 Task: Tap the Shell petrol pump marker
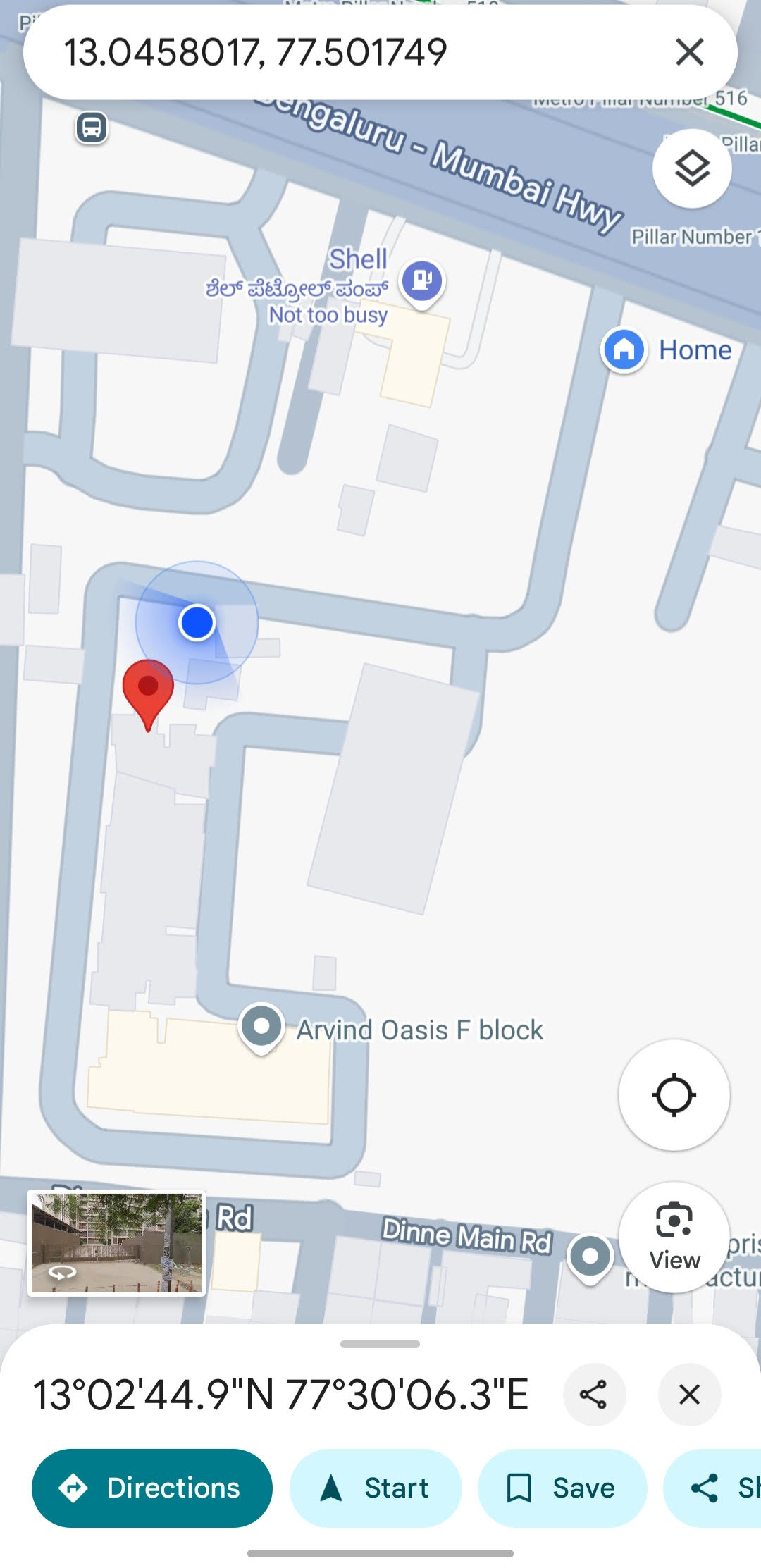pos(422,283)
